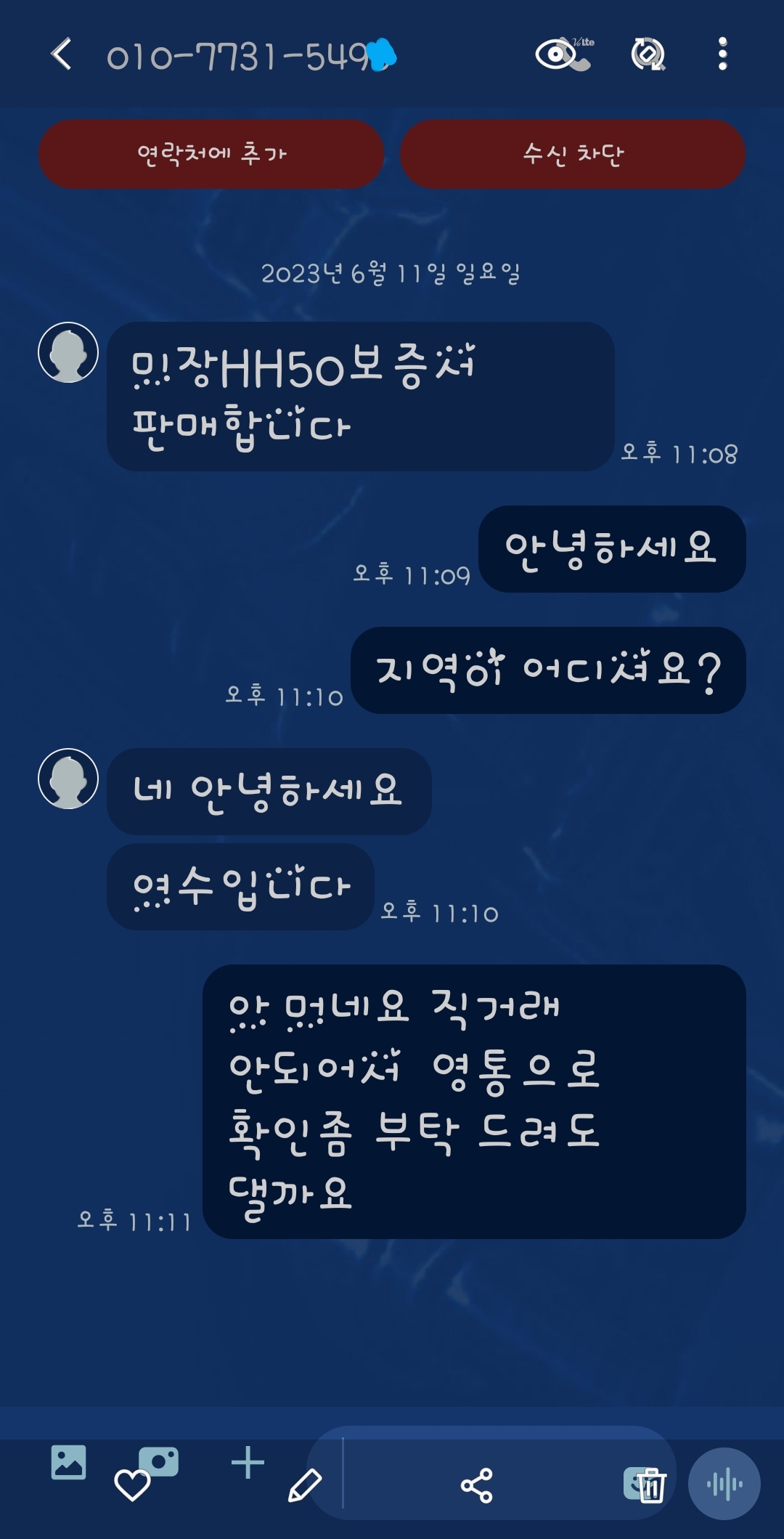Attach a picture from the gallery
The height and width of the screenshot is (1539, 784).
[x=68, y=1462]
